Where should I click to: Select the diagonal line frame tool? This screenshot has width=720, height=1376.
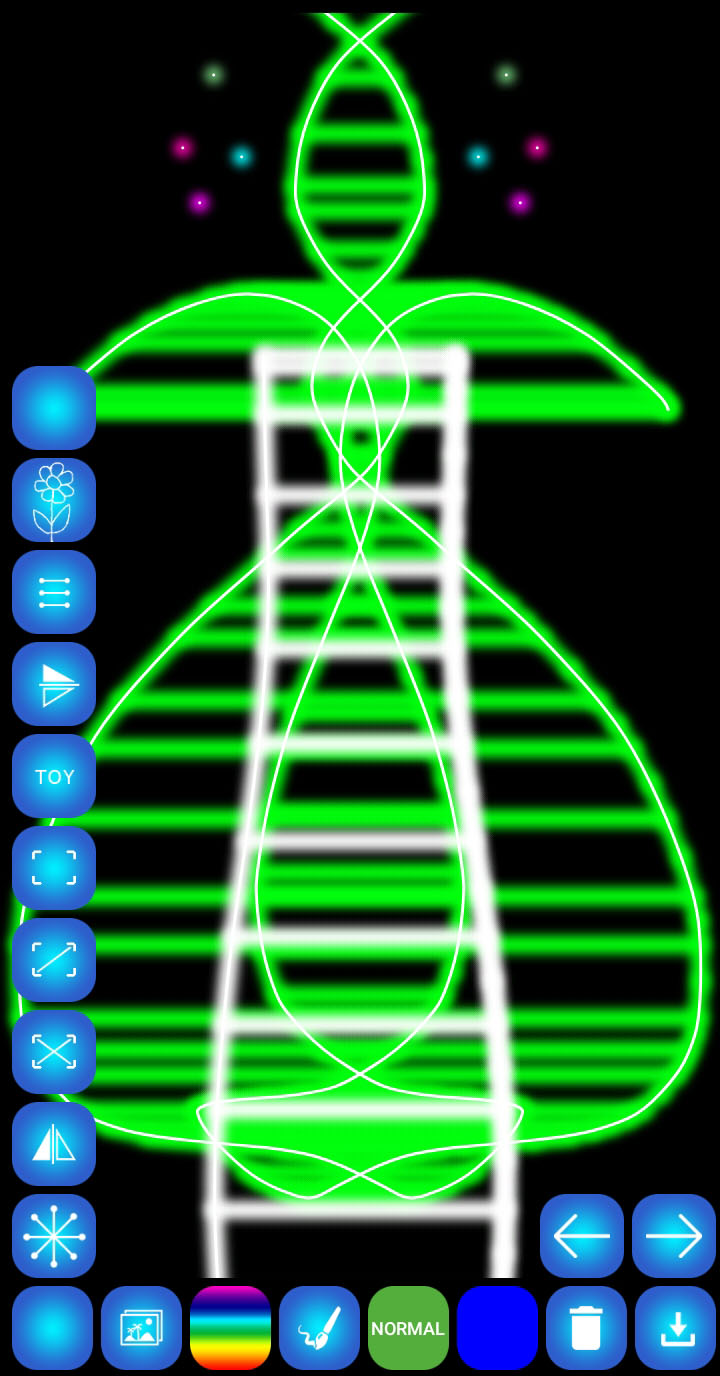[x=54, y=960]
